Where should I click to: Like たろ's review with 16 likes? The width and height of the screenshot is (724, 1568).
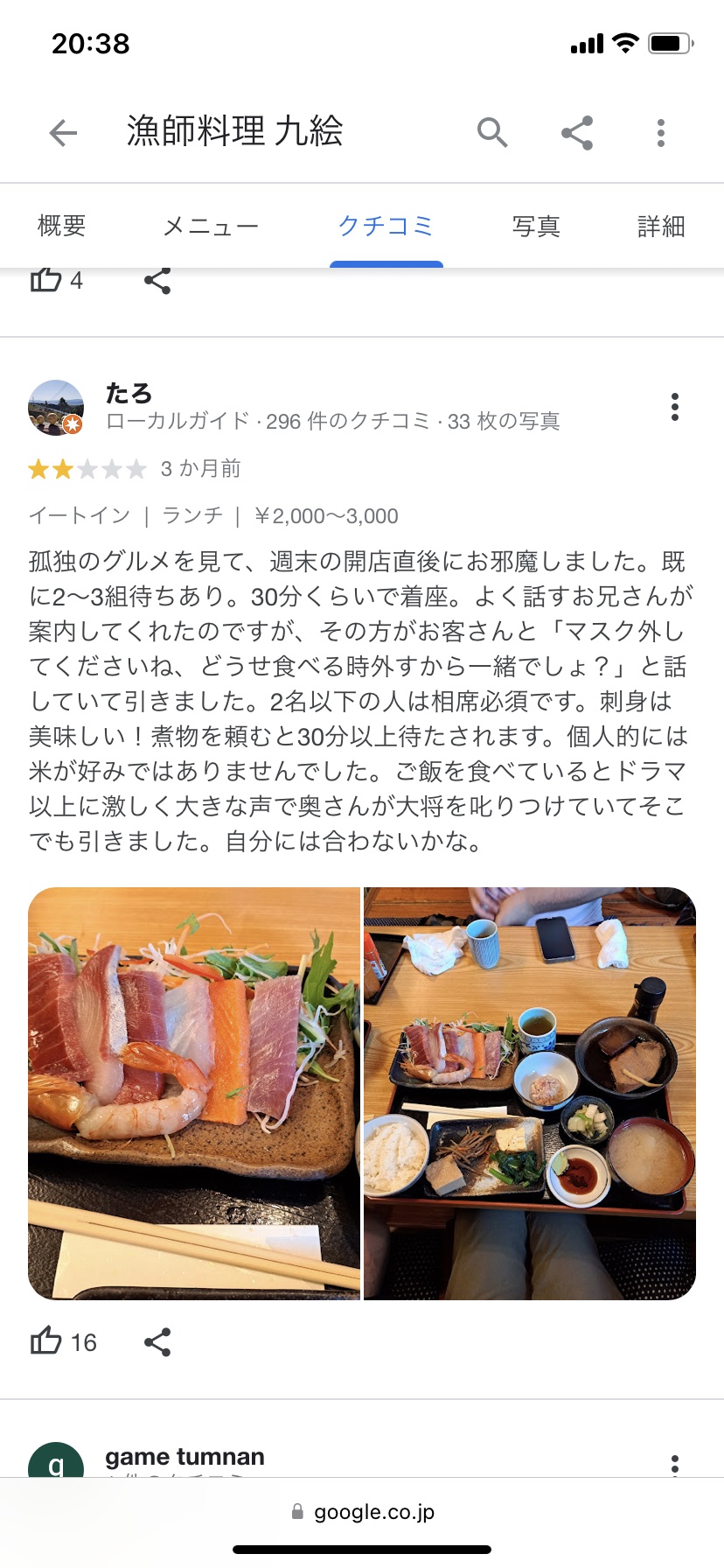63,1341
